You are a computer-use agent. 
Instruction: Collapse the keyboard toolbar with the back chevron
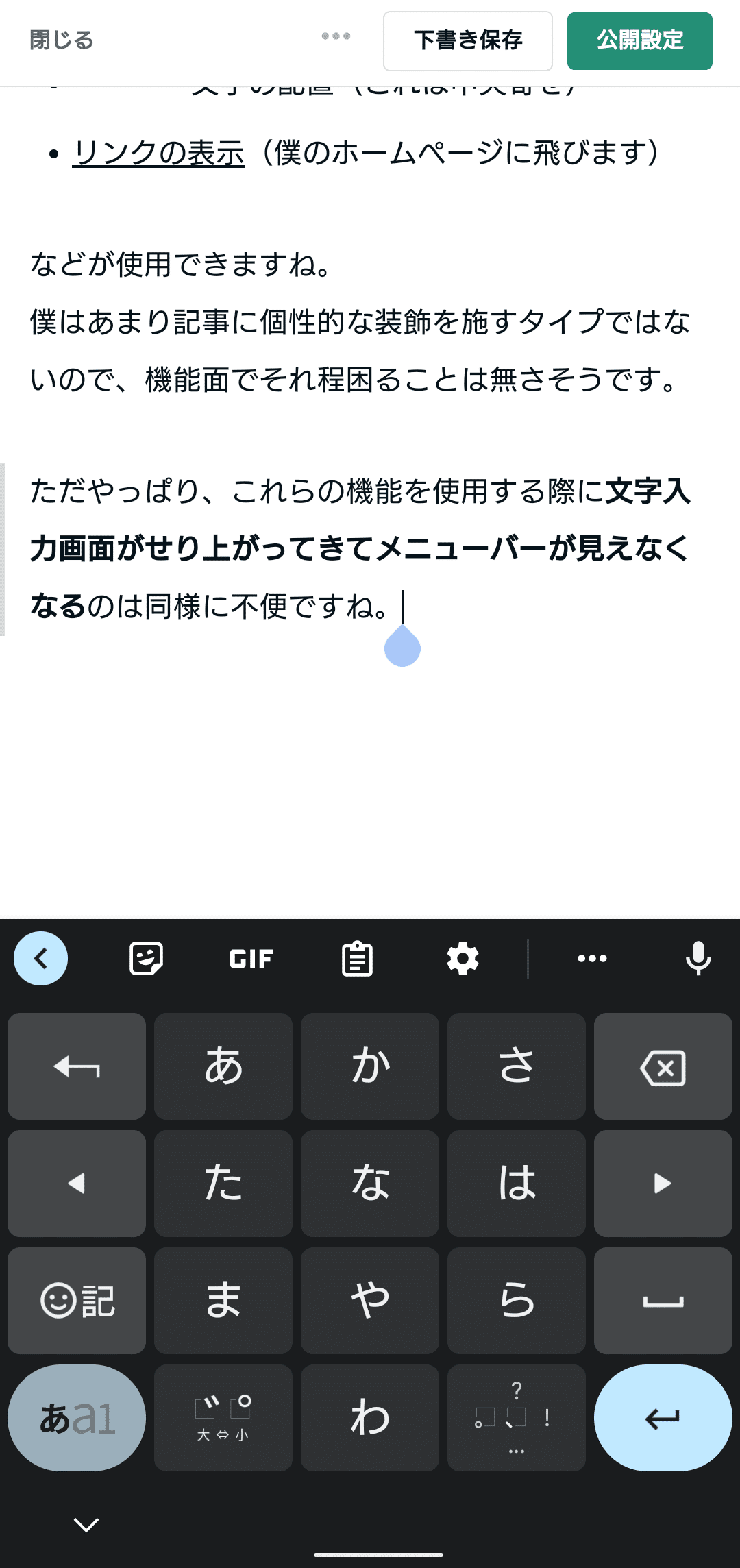[40, 958]
